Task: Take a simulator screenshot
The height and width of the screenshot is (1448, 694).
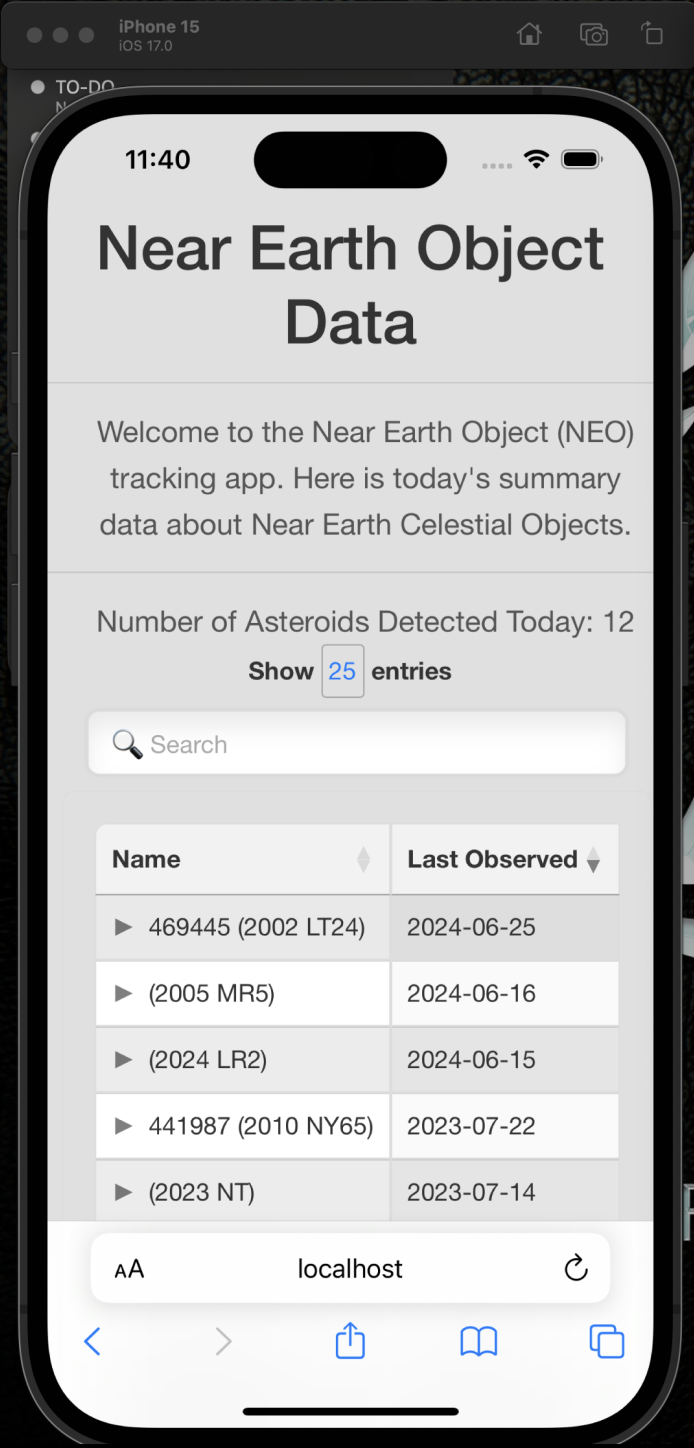Action: coord(593,34)
